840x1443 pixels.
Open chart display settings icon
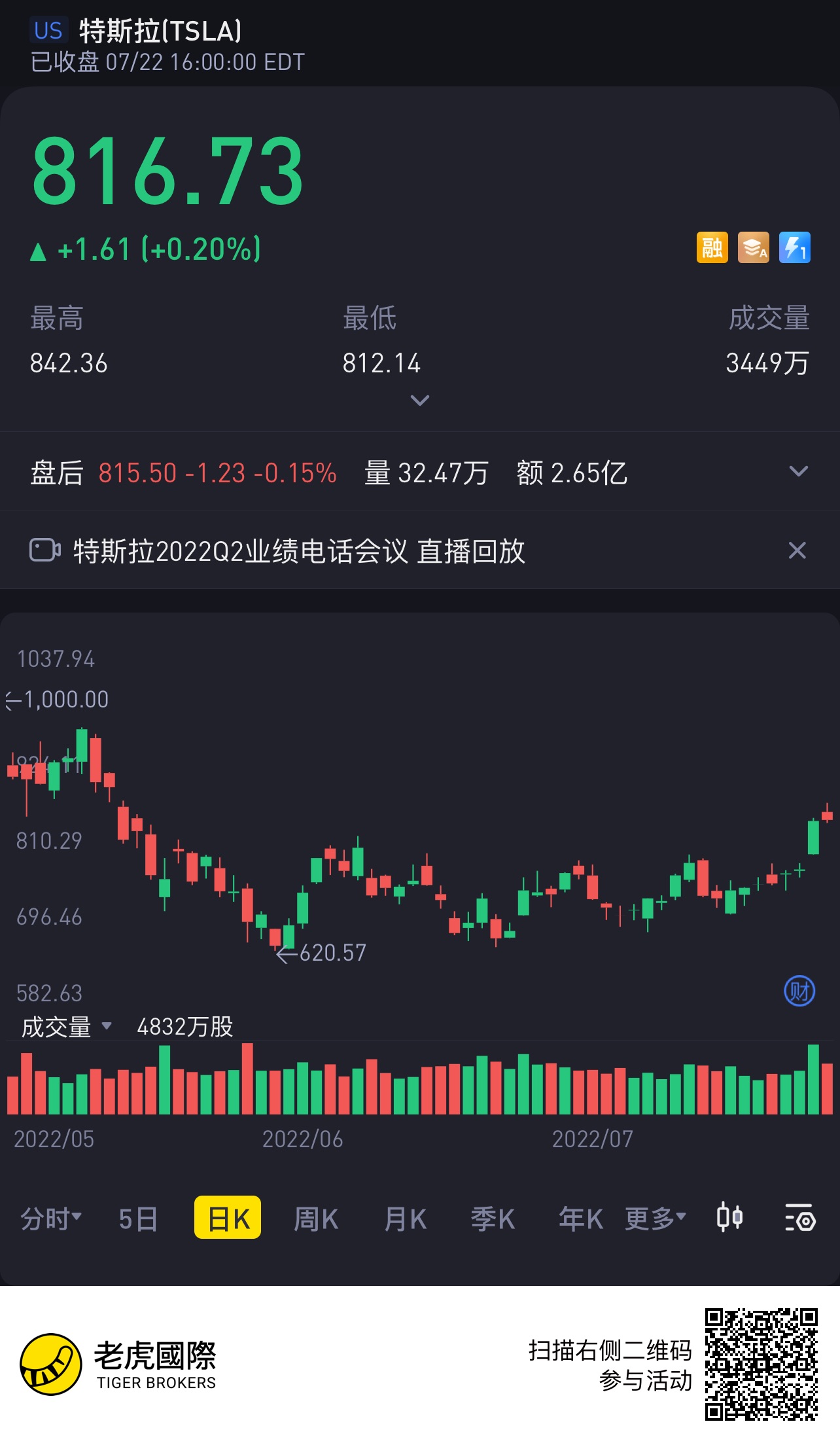point(799,1217)
